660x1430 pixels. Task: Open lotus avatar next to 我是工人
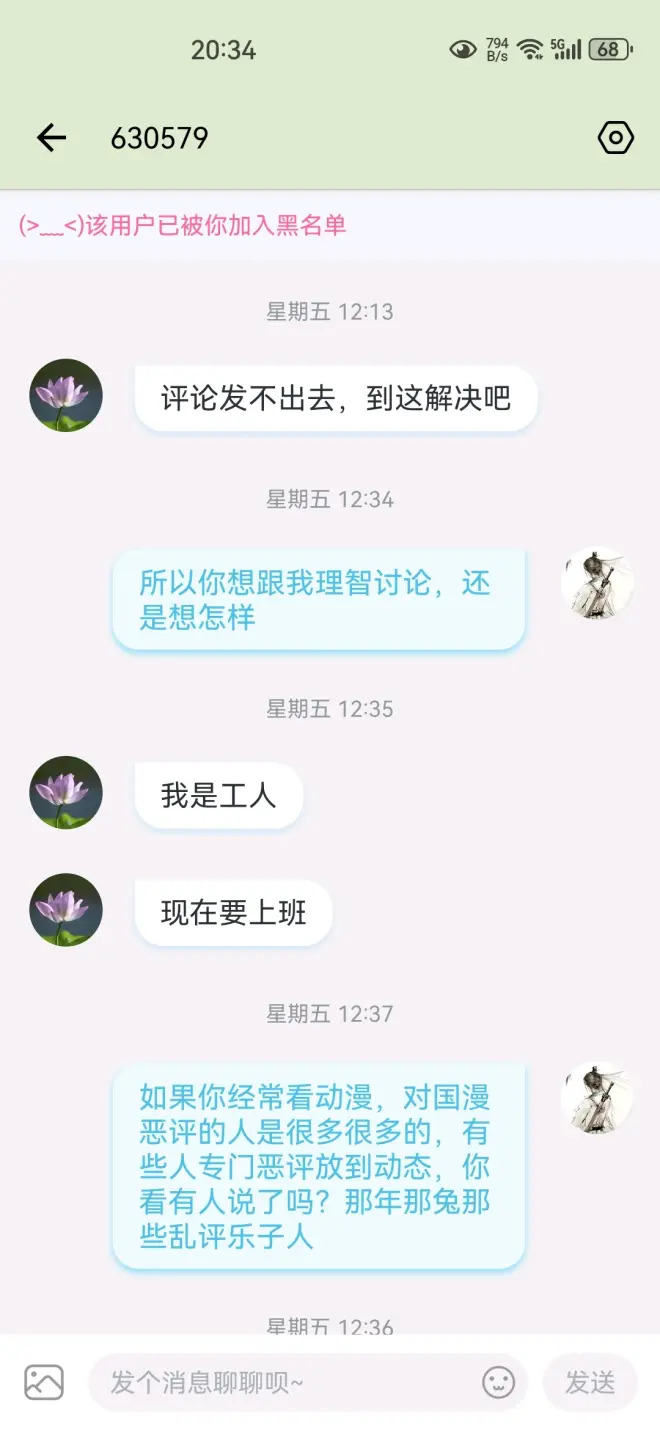tap(66, 792)
